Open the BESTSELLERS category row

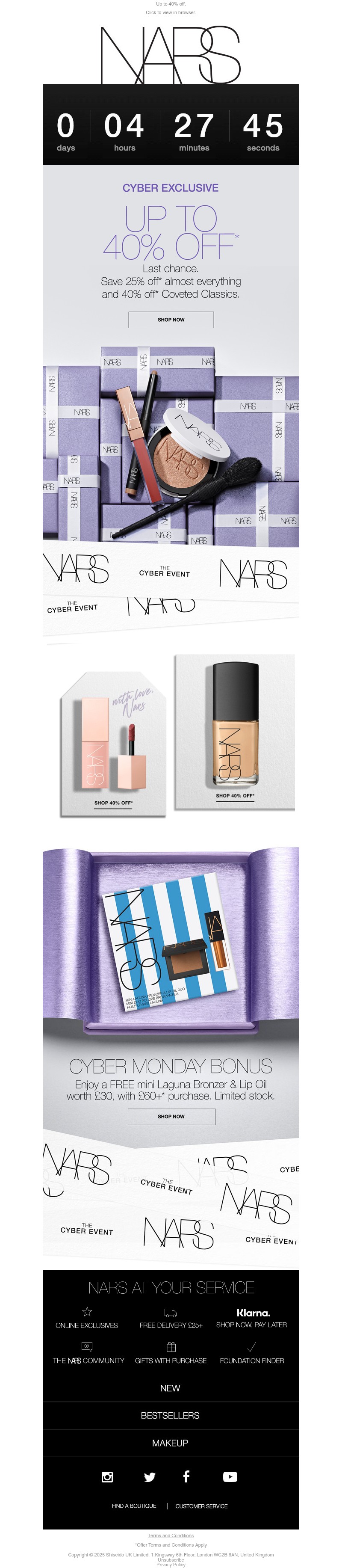pos(171,1416)
